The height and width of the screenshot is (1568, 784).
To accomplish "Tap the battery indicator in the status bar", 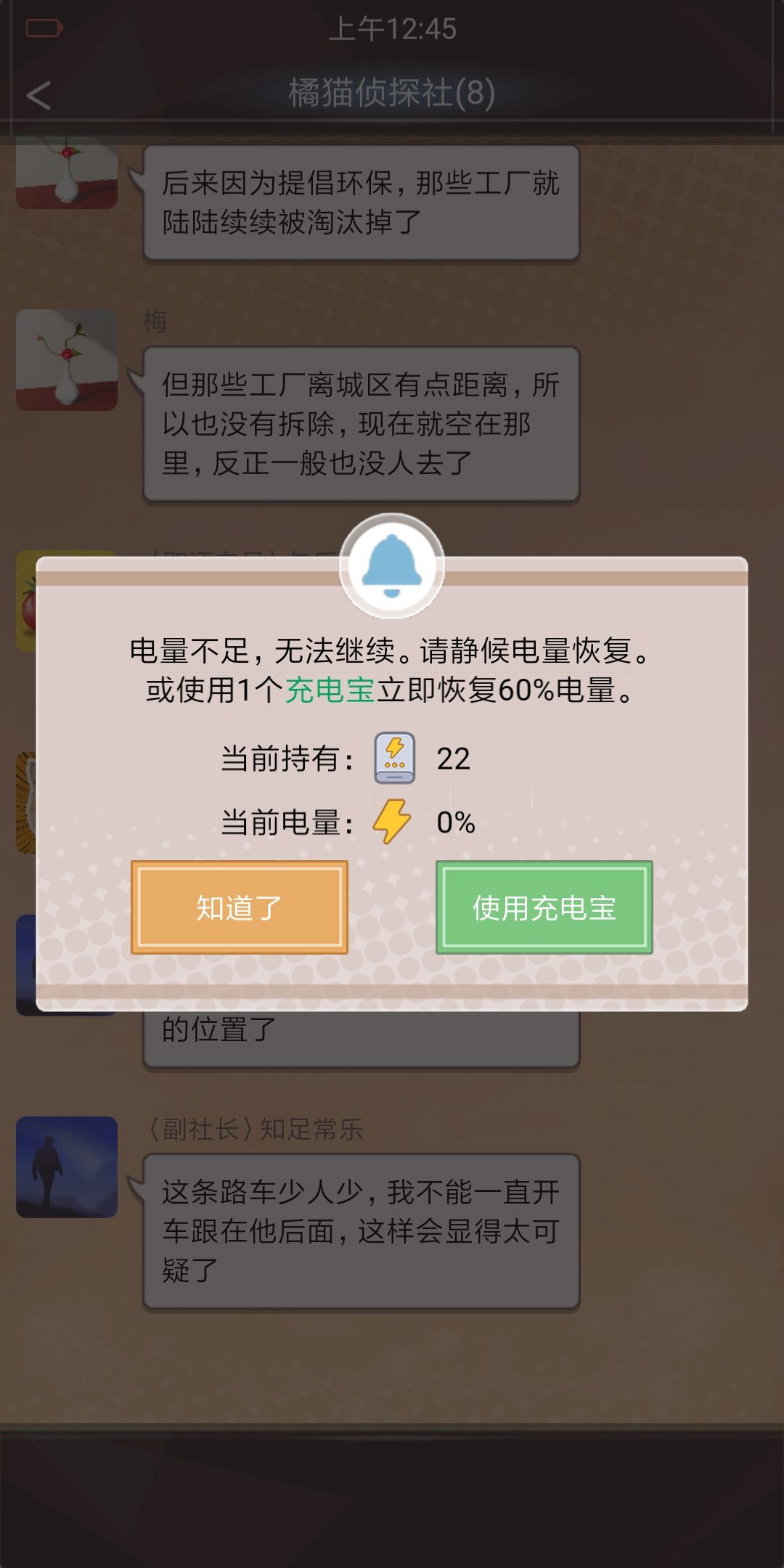I will click(42, 29).
